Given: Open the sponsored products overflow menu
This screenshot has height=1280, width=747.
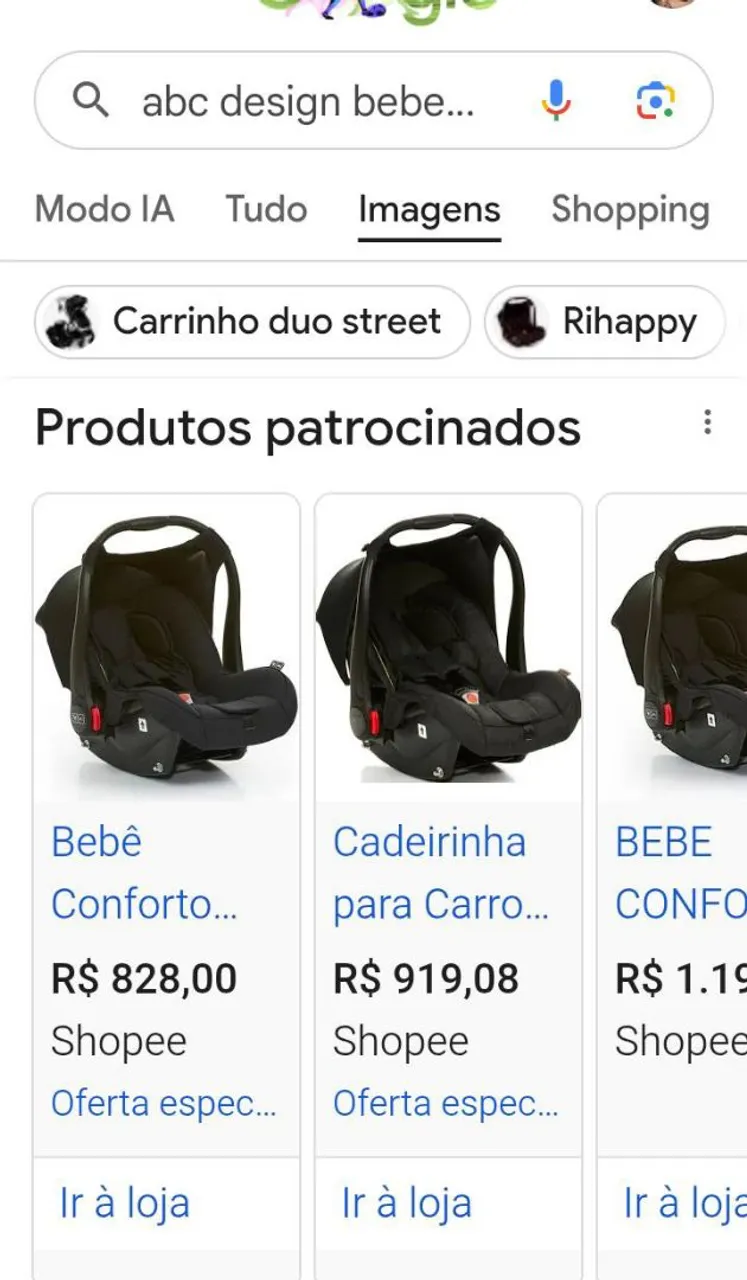Looking at the screenshot, I should click(x=707, y=422).
